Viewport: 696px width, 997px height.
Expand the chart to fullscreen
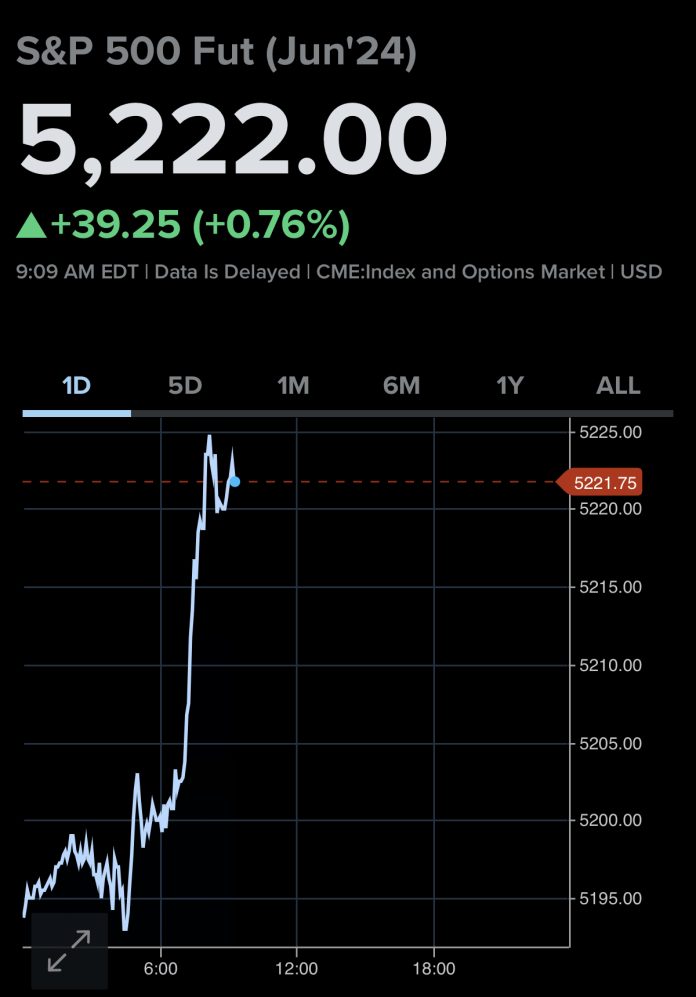coord(69,950)
